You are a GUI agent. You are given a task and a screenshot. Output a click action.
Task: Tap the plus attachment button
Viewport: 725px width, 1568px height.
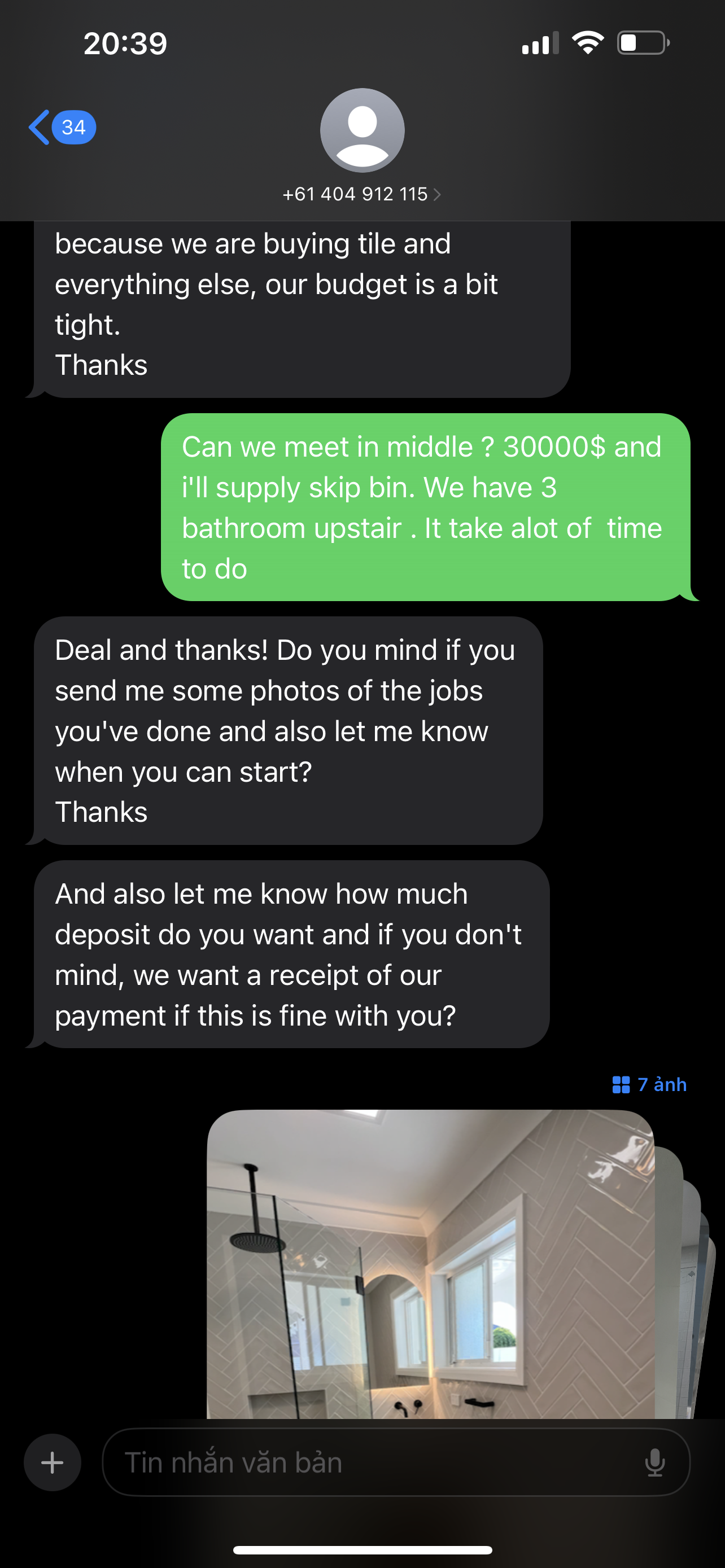(x=53, y=1462)
